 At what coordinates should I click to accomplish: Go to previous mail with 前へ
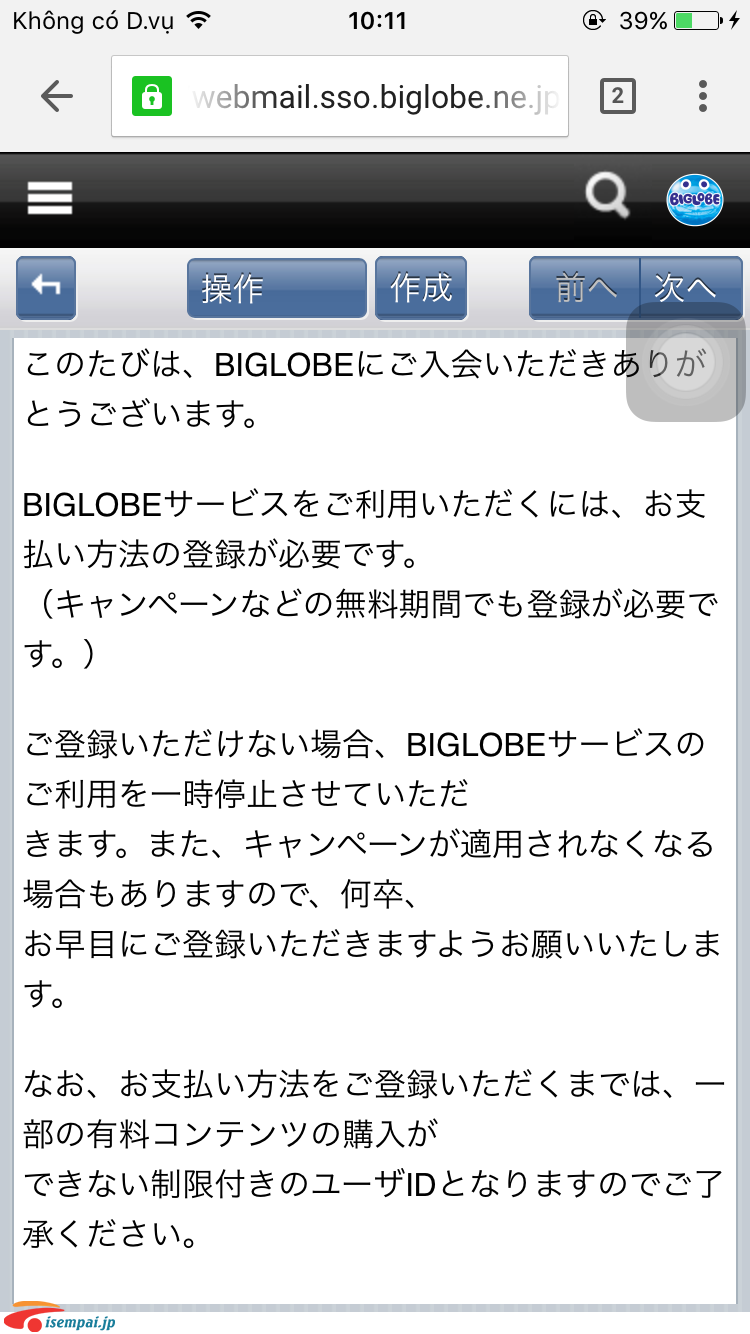pyautogui.click(x=585, y=288)
